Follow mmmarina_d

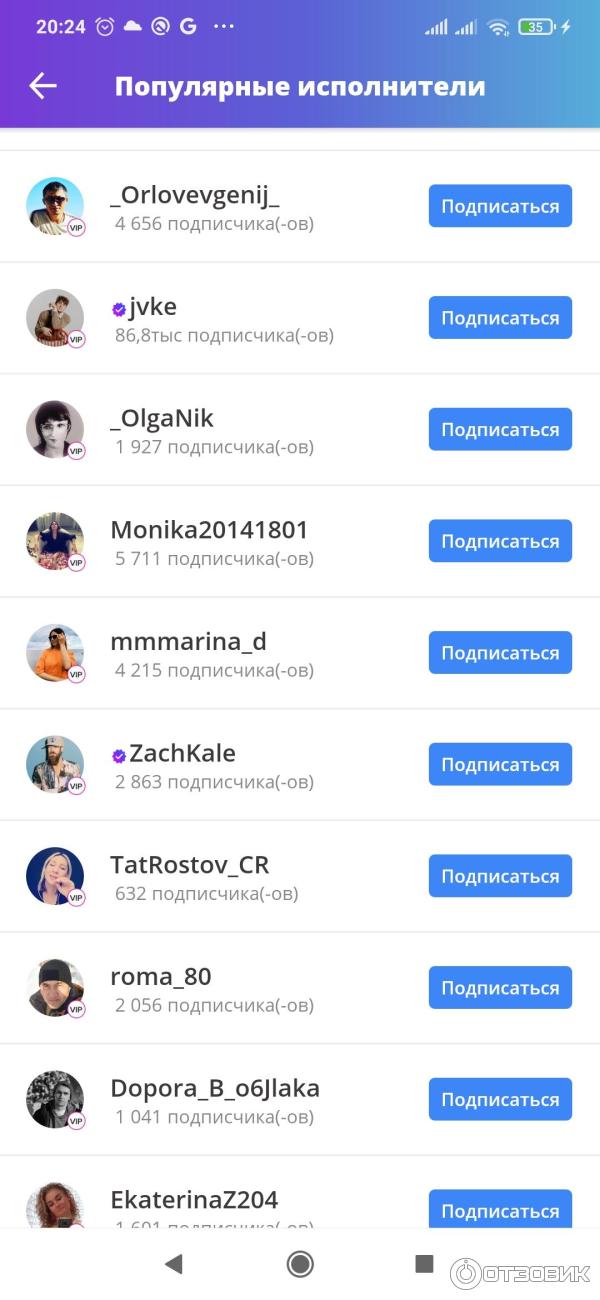(500, 653)
